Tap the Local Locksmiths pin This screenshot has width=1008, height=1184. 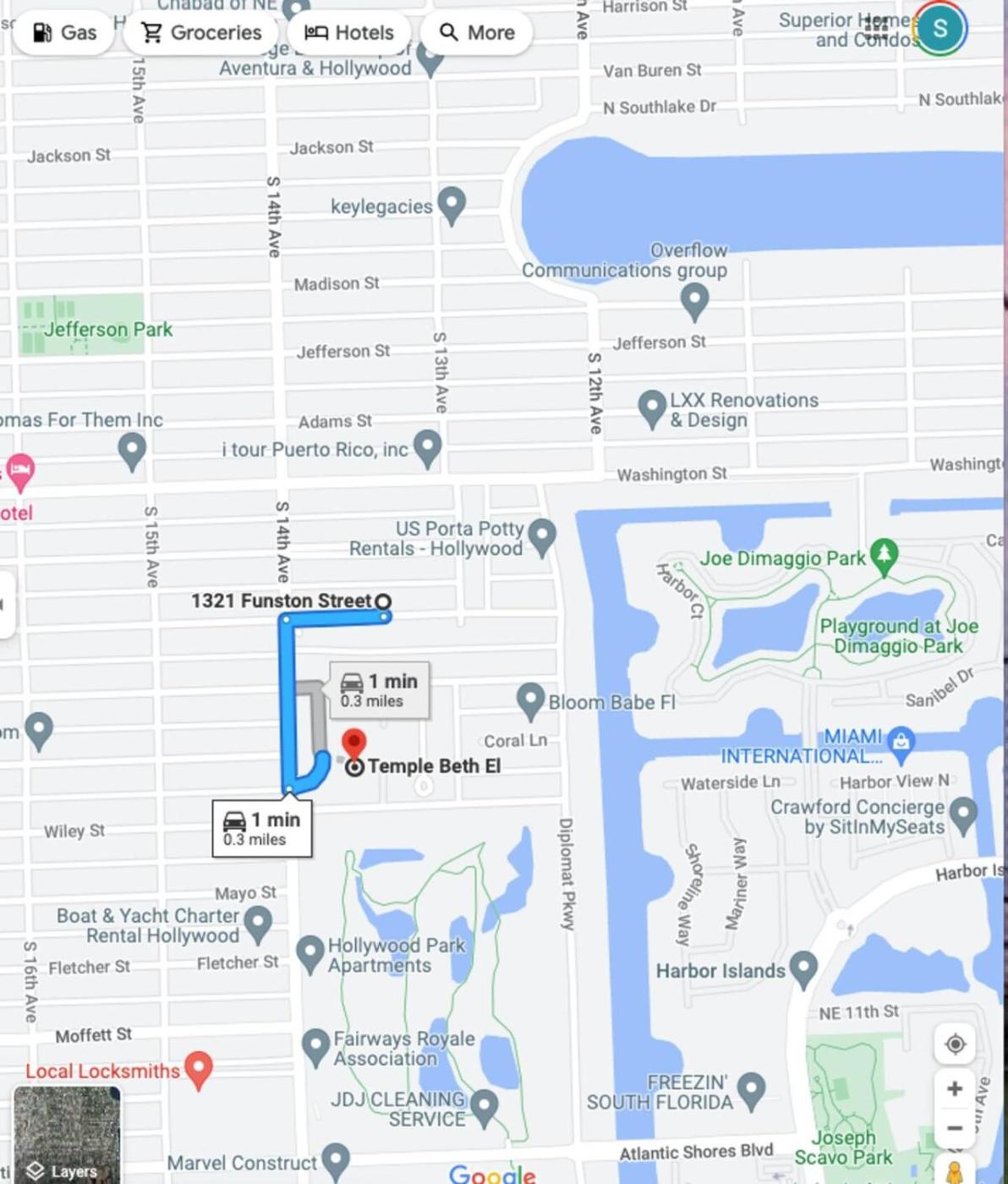tap(199, 1068)
